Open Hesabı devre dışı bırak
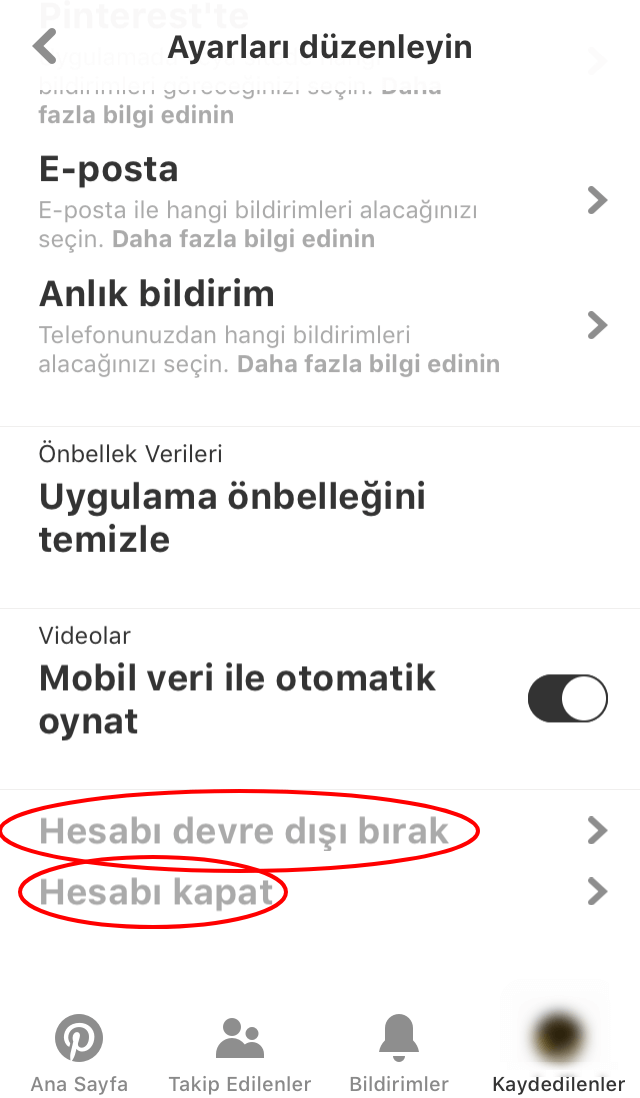Image resolution: width=640 pixels, height=1098 pixels. point(243,830)
